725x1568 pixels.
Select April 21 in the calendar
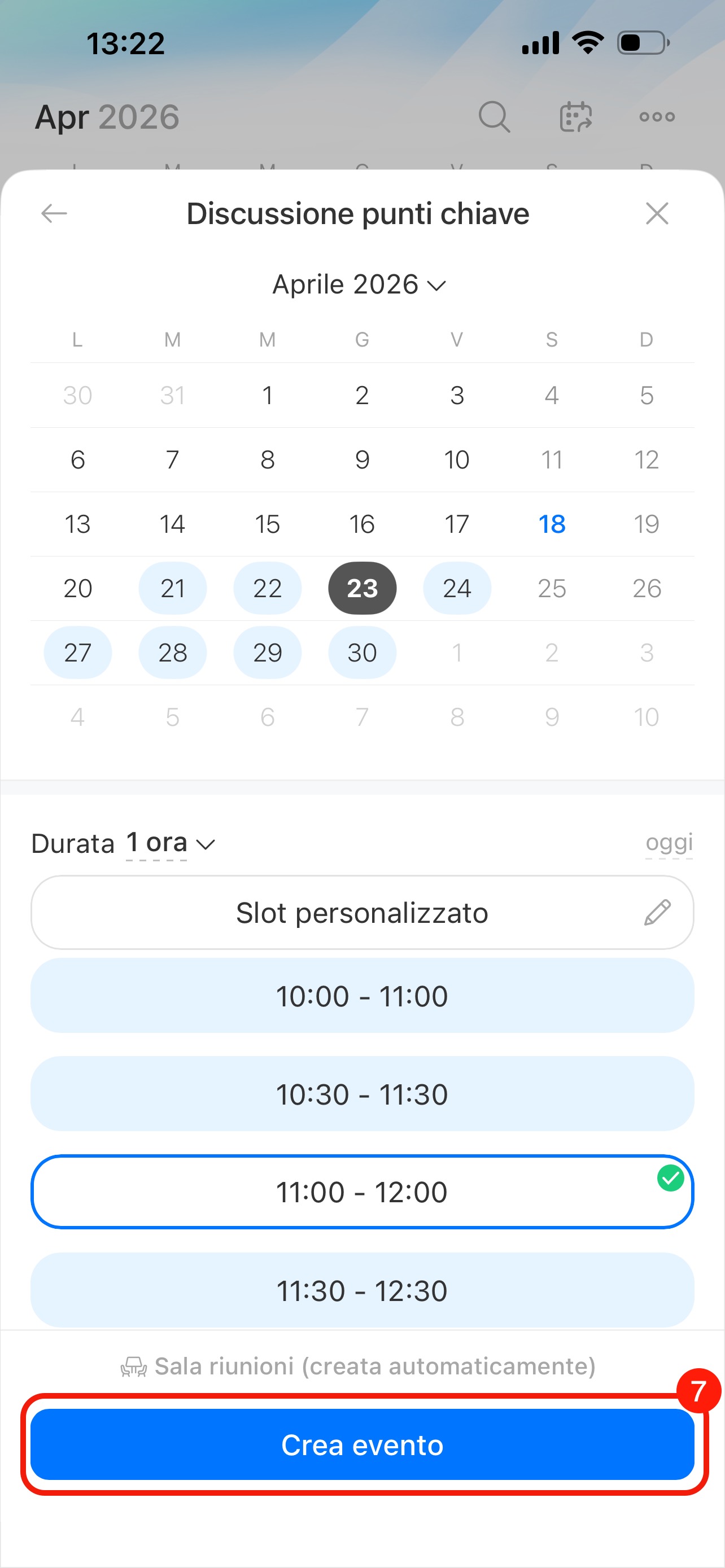172,589
